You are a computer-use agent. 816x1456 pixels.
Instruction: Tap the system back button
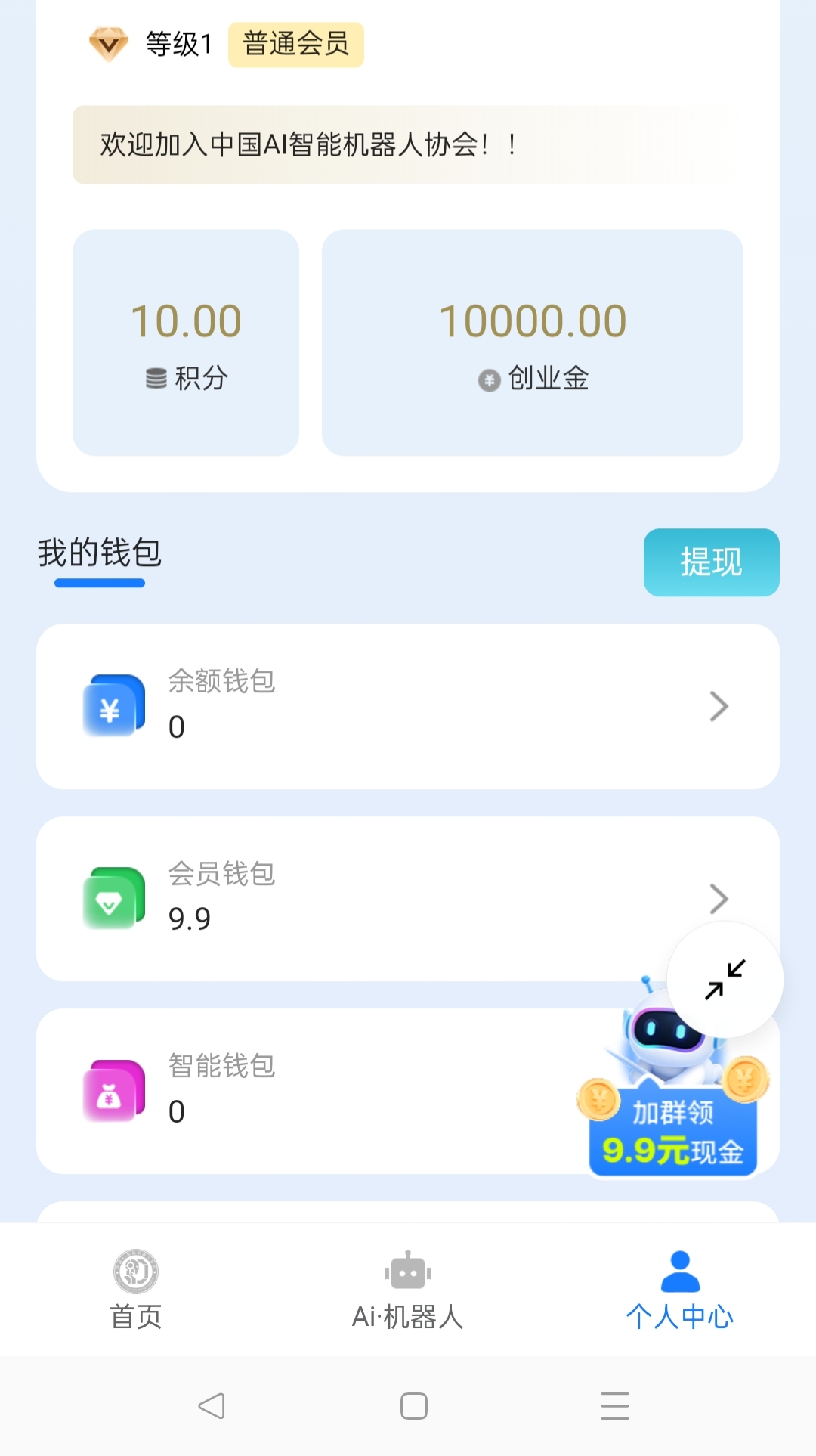[212, 1406]
